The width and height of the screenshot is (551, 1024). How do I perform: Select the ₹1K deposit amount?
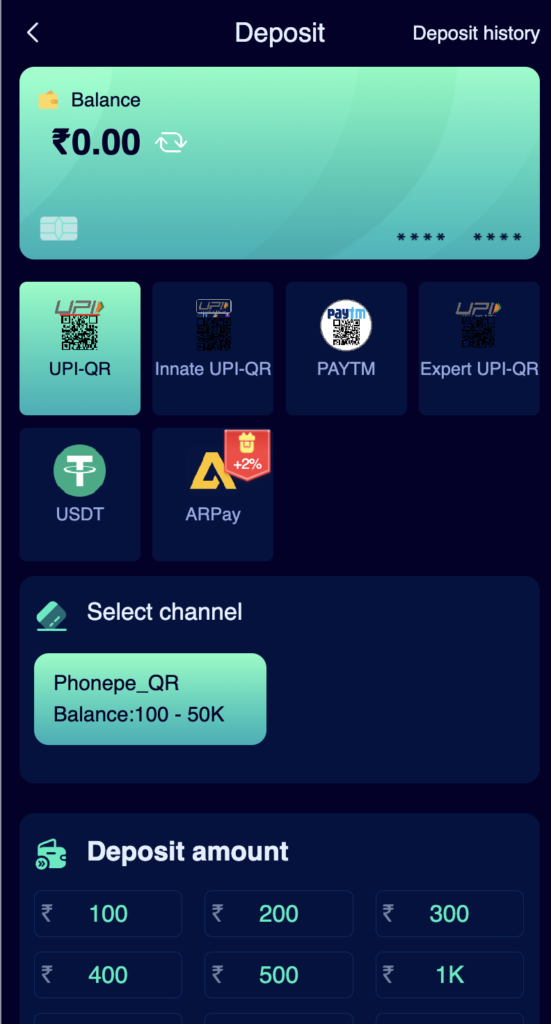click(449, 974)
